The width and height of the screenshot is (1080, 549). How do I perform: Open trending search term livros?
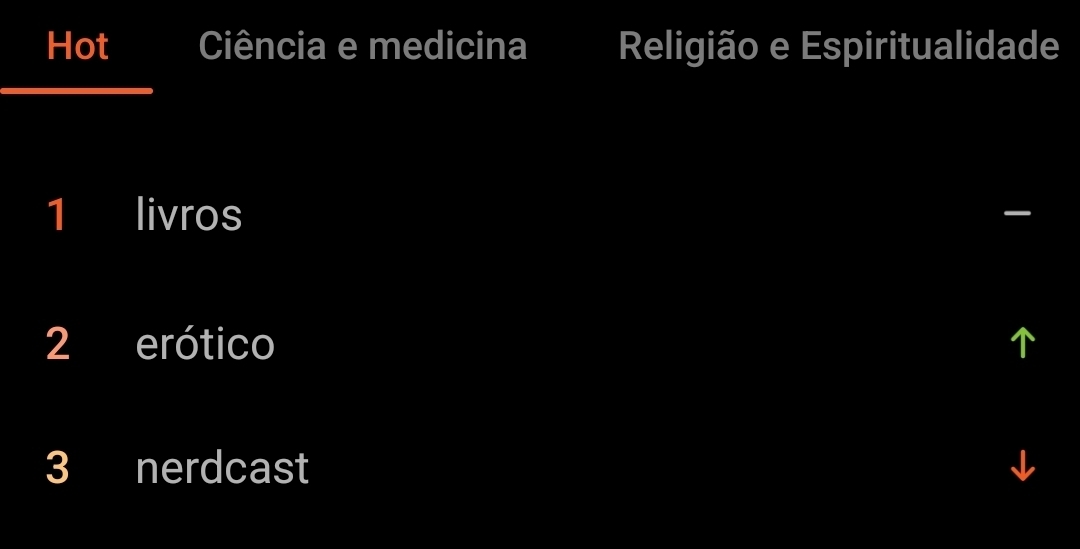click(189, 215)
